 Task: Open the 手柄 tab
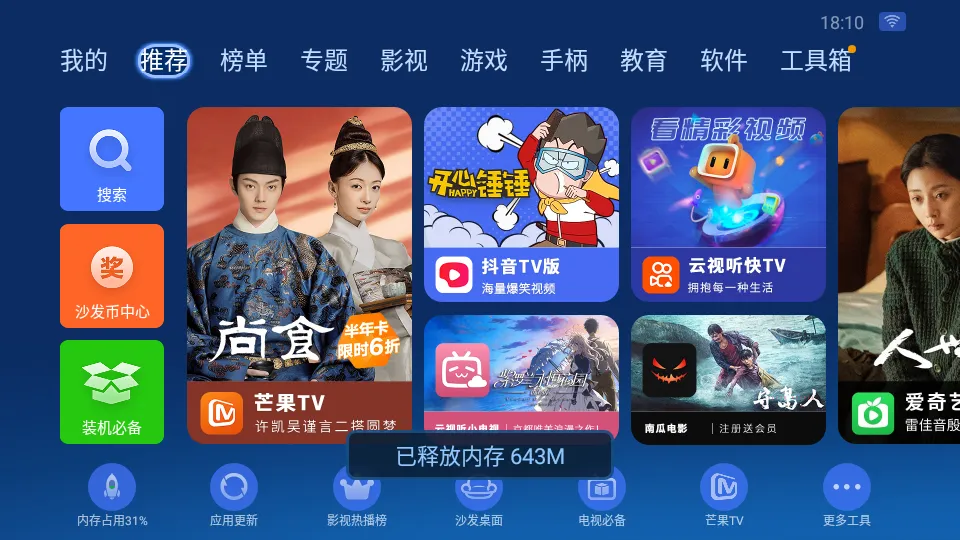coord(564,60)
